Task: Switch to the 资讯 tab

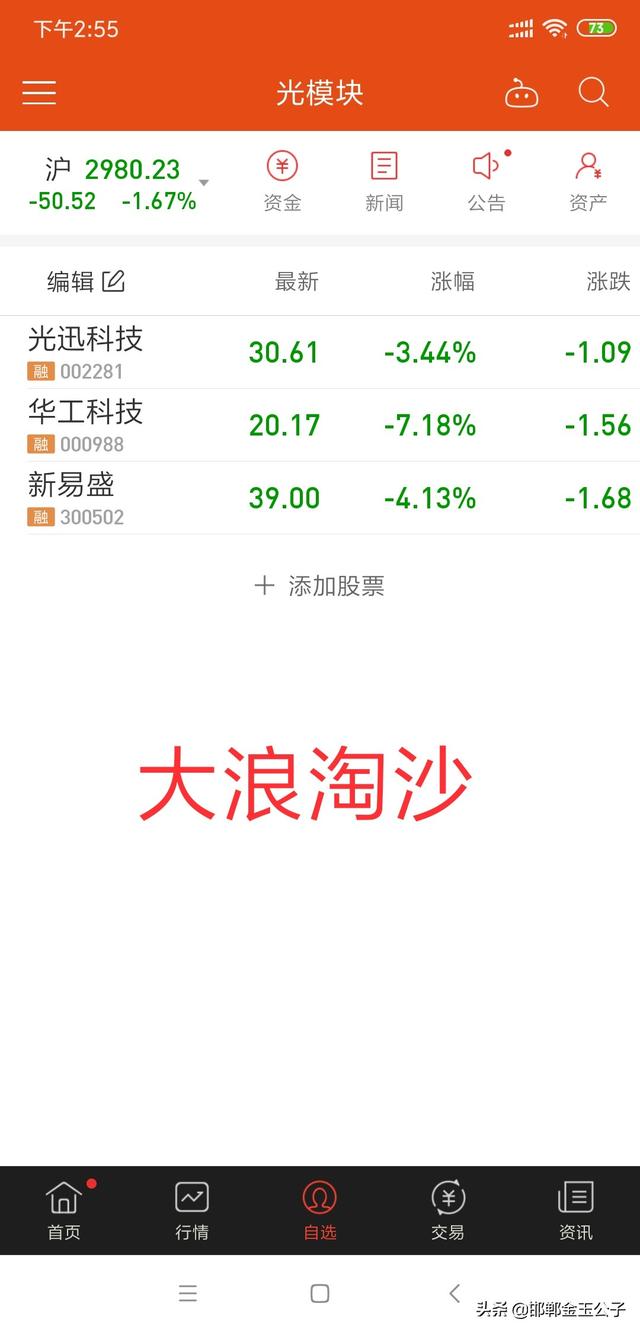Action: point(576,1210)
